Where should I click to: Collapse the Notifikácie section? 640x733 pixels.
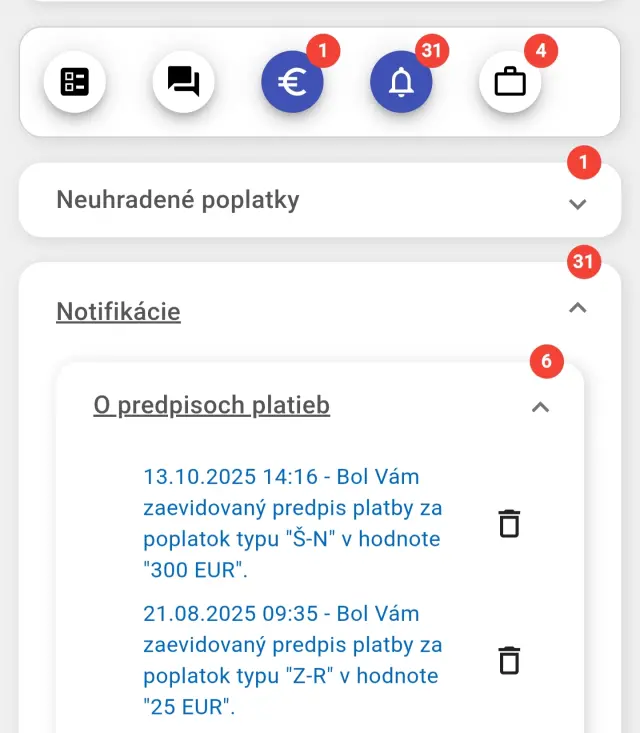[x=576, y=308]
